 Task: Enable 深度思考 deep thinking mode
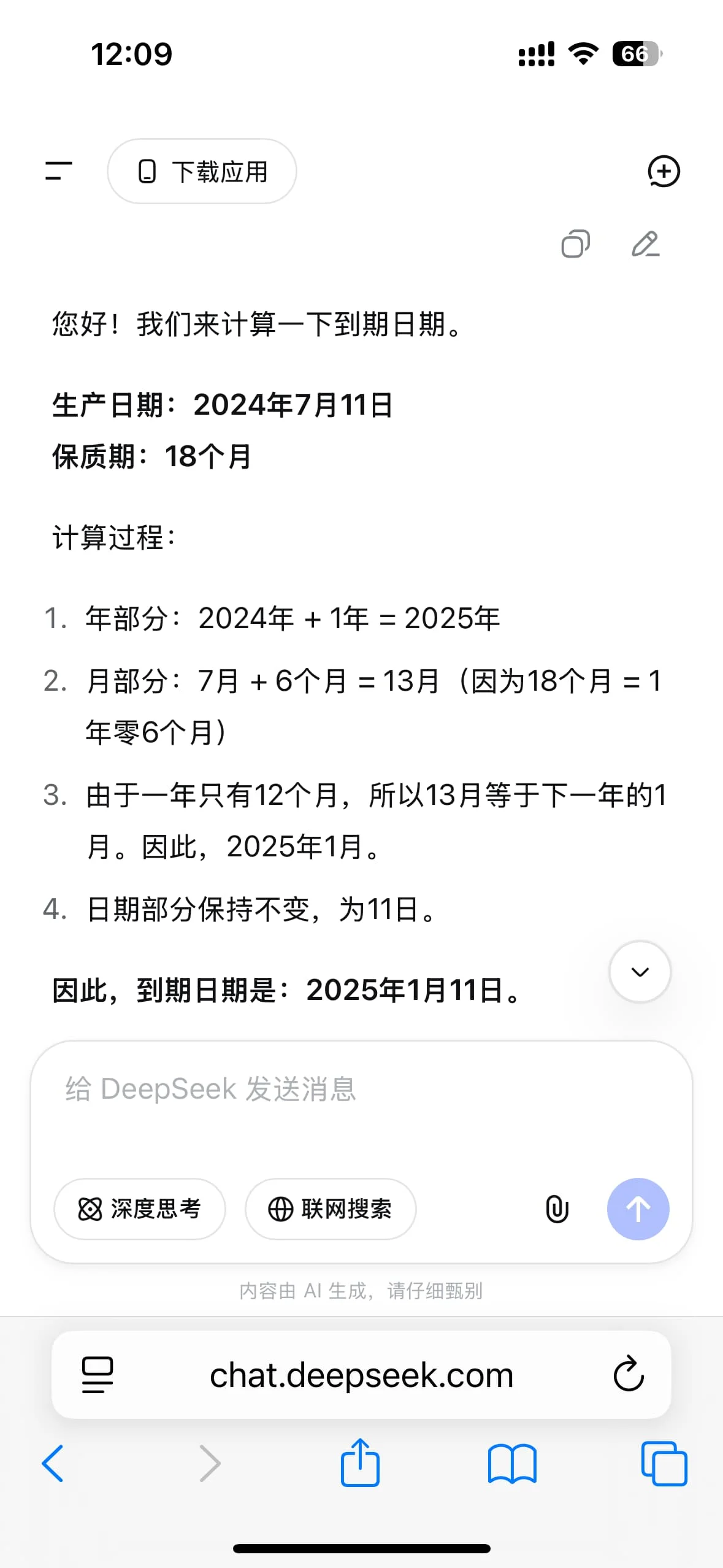(140, 1209)
